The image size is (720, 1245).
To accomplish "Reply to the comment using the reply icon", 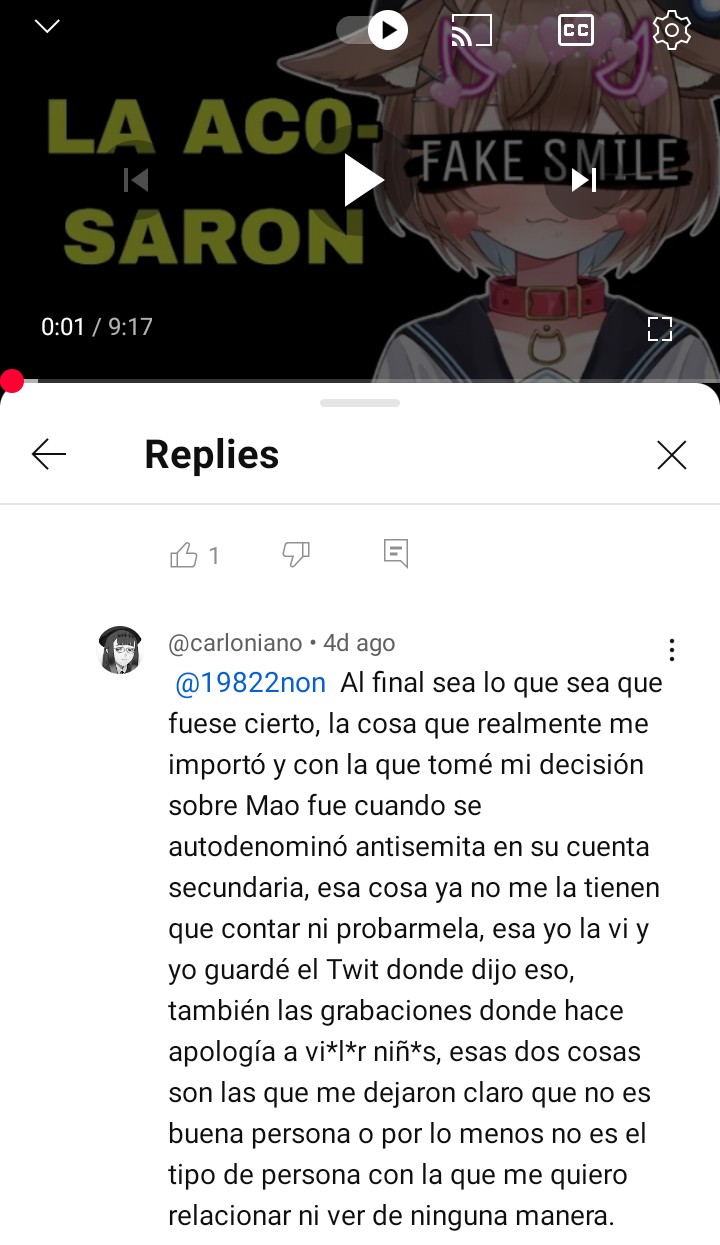I will 396,553.
